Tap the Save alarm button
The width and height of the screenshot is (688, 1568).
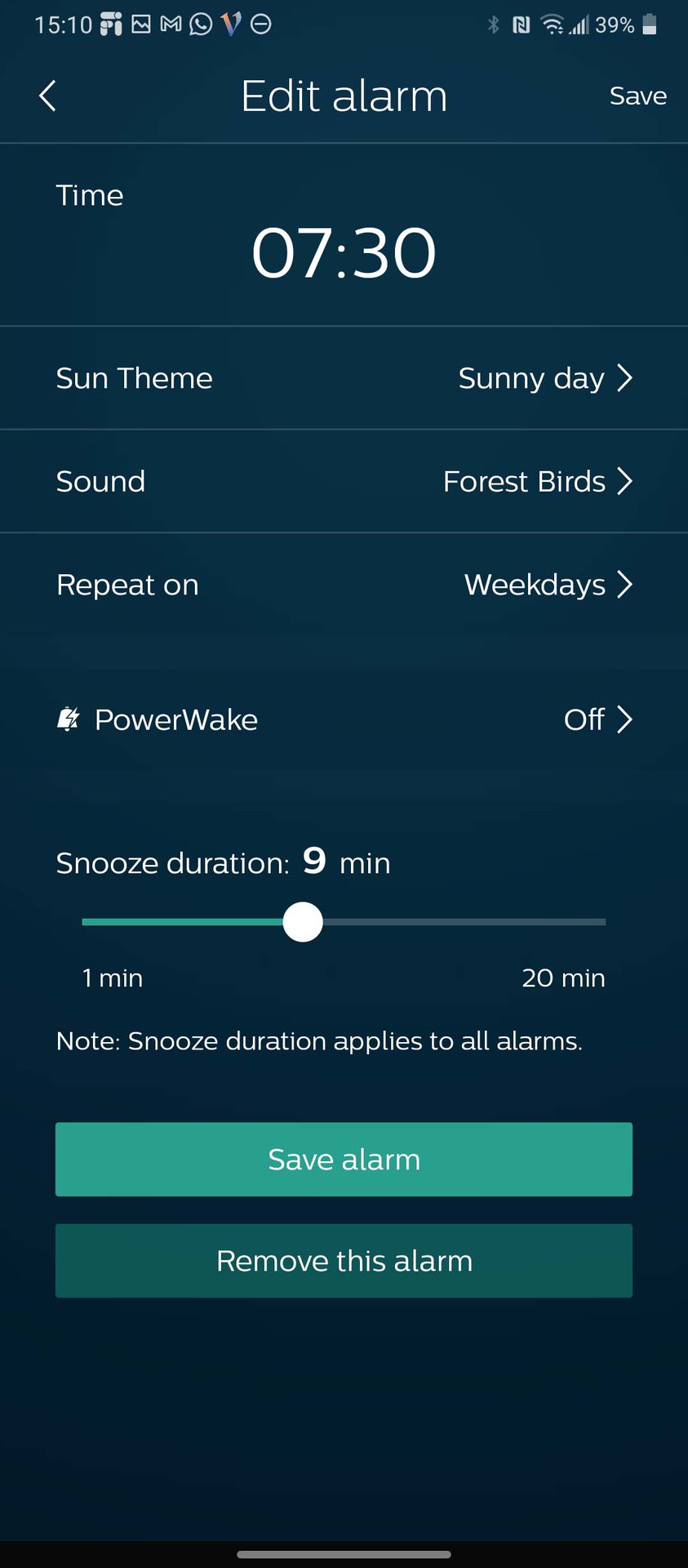click(344, 1159)
